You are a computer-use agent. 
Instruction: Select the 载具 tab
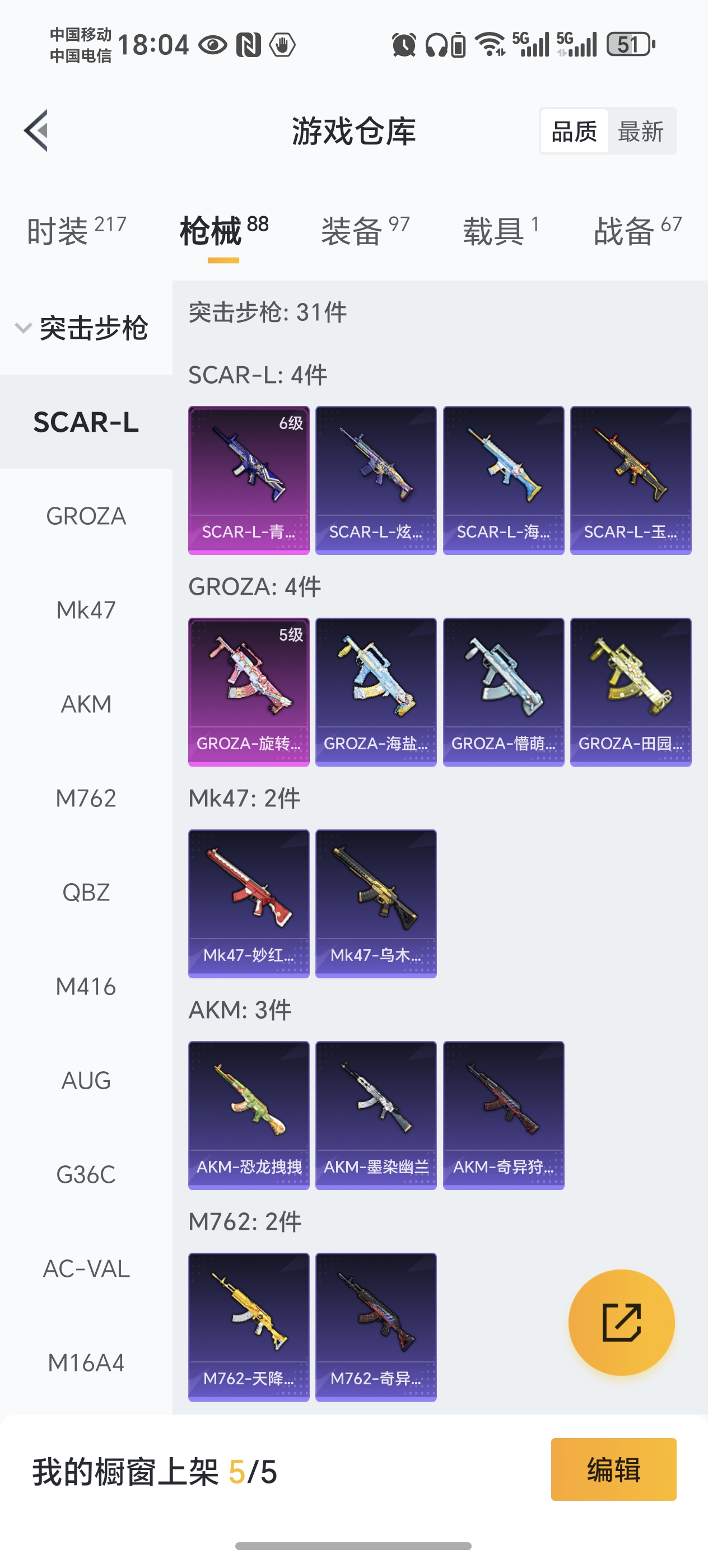click(500, 231)
